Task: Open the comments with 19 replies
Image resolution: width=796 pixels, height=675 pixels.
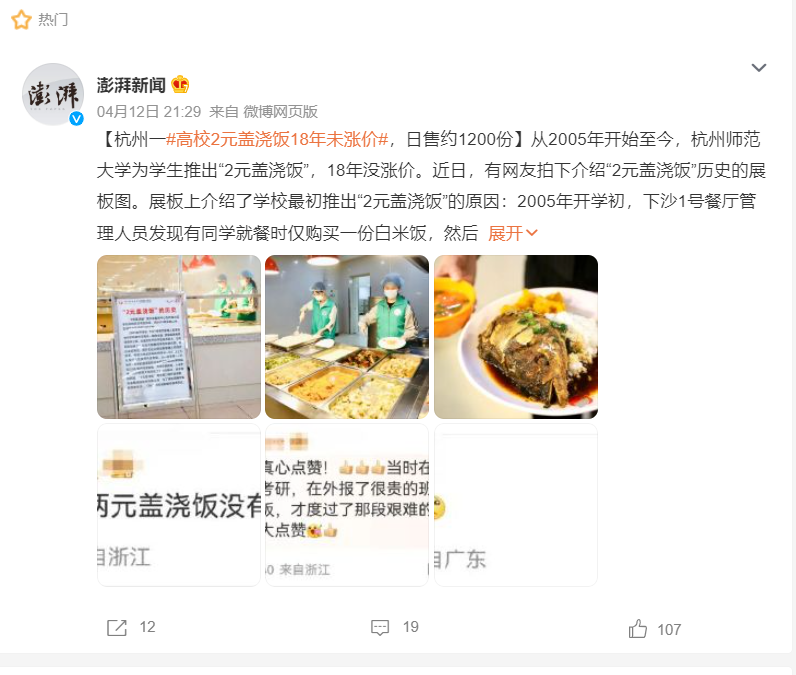Action: click(394, 628)
